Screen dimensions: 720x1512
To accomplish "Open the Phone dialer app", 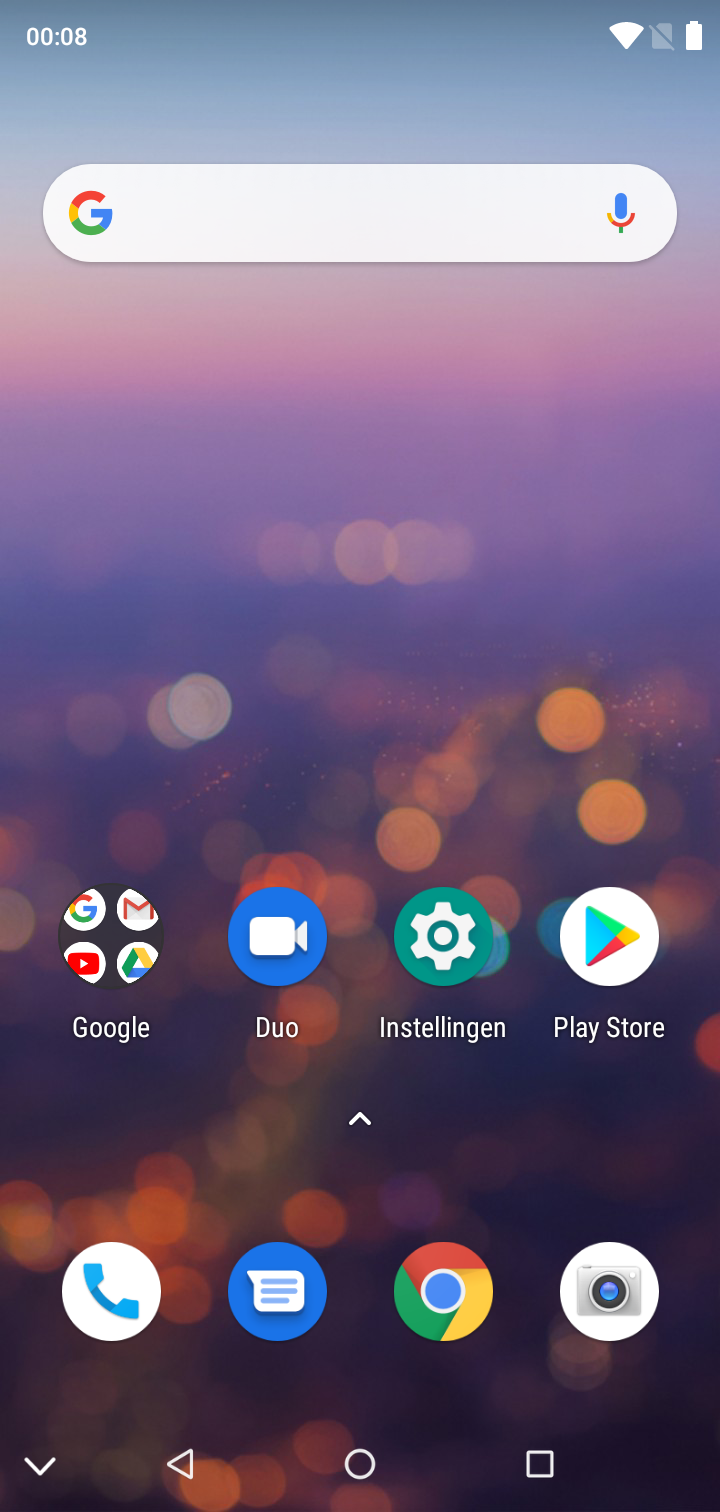I will pyautogui.click(x=111, y=1291).
